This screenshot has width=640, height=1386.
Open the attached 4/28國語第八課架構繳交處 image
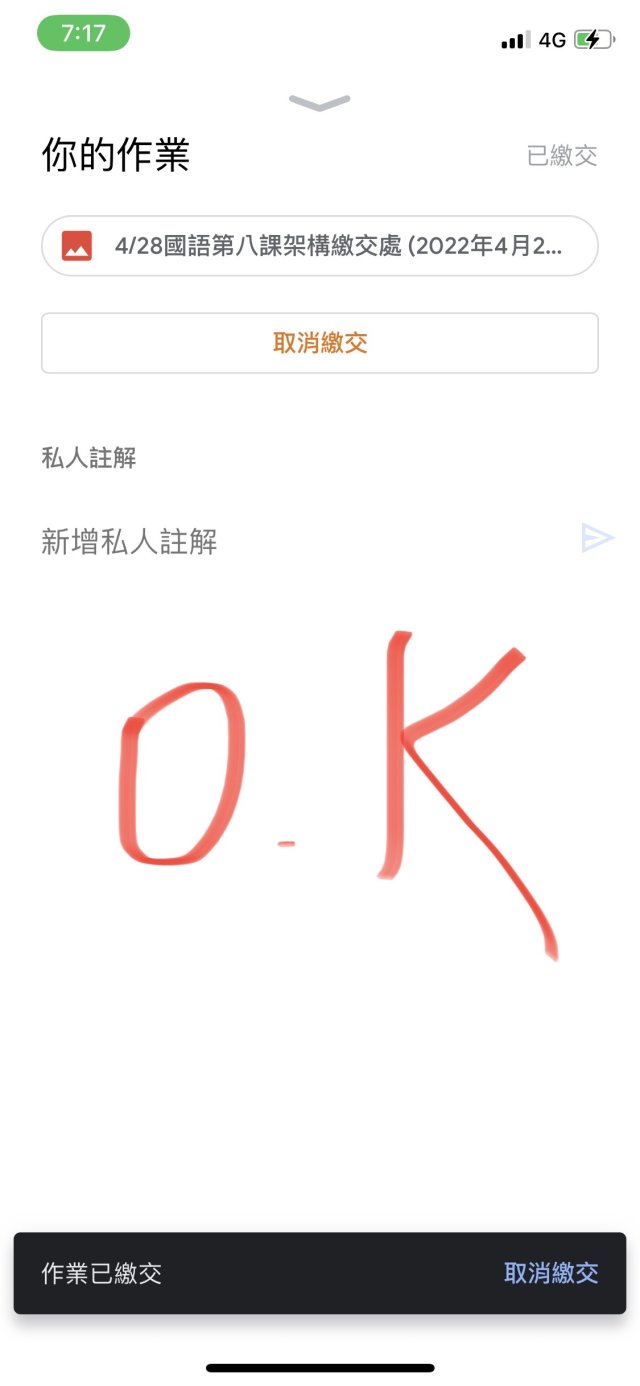pyautogui.click(x=320, y=246)
